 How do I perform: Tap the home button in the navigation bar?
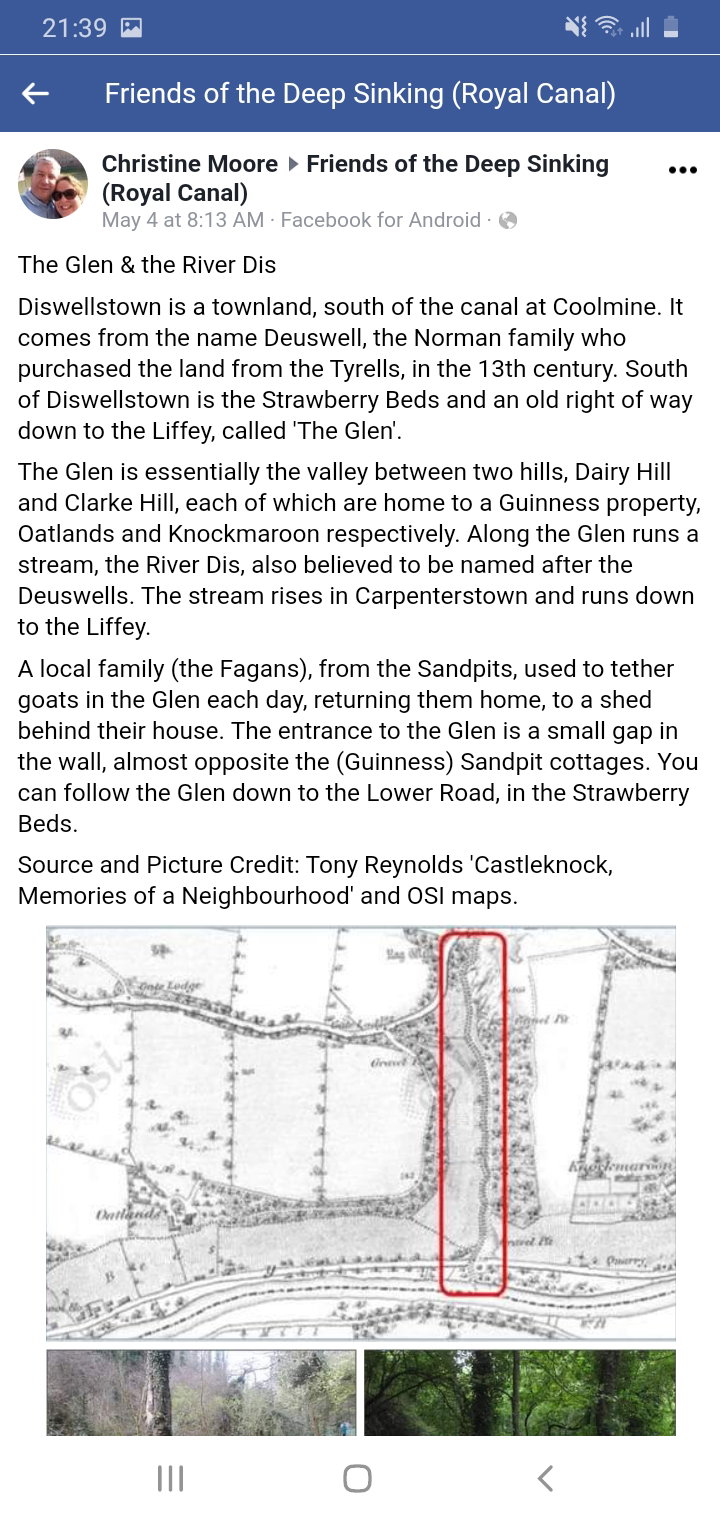click(358, 1476)
